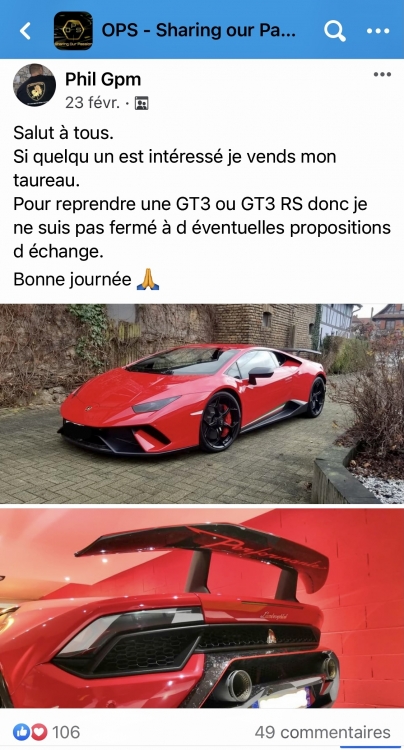Search within the group
Image resolution: width=404 pixels, height=750 pixels.
pos(335,31)
